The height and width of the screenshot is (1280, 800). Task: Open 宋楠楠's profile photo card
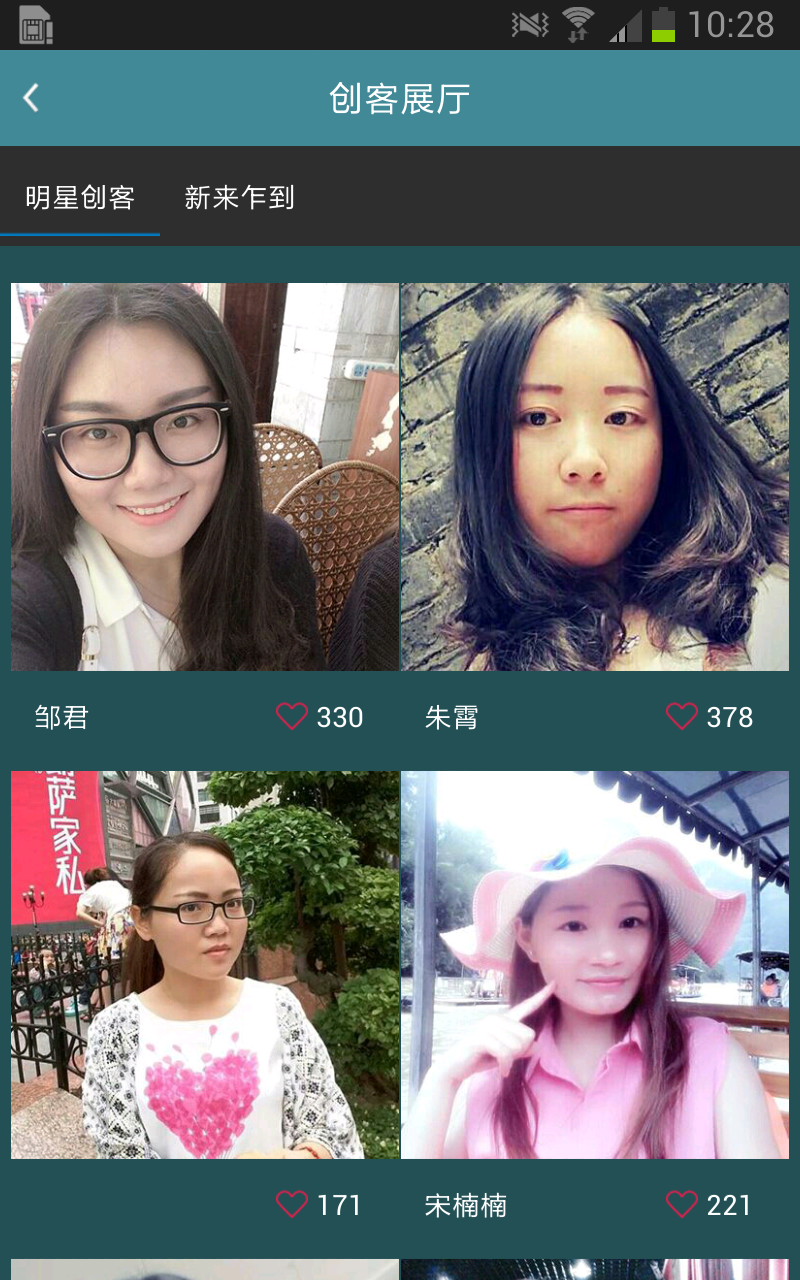click(x=595, y=965)
